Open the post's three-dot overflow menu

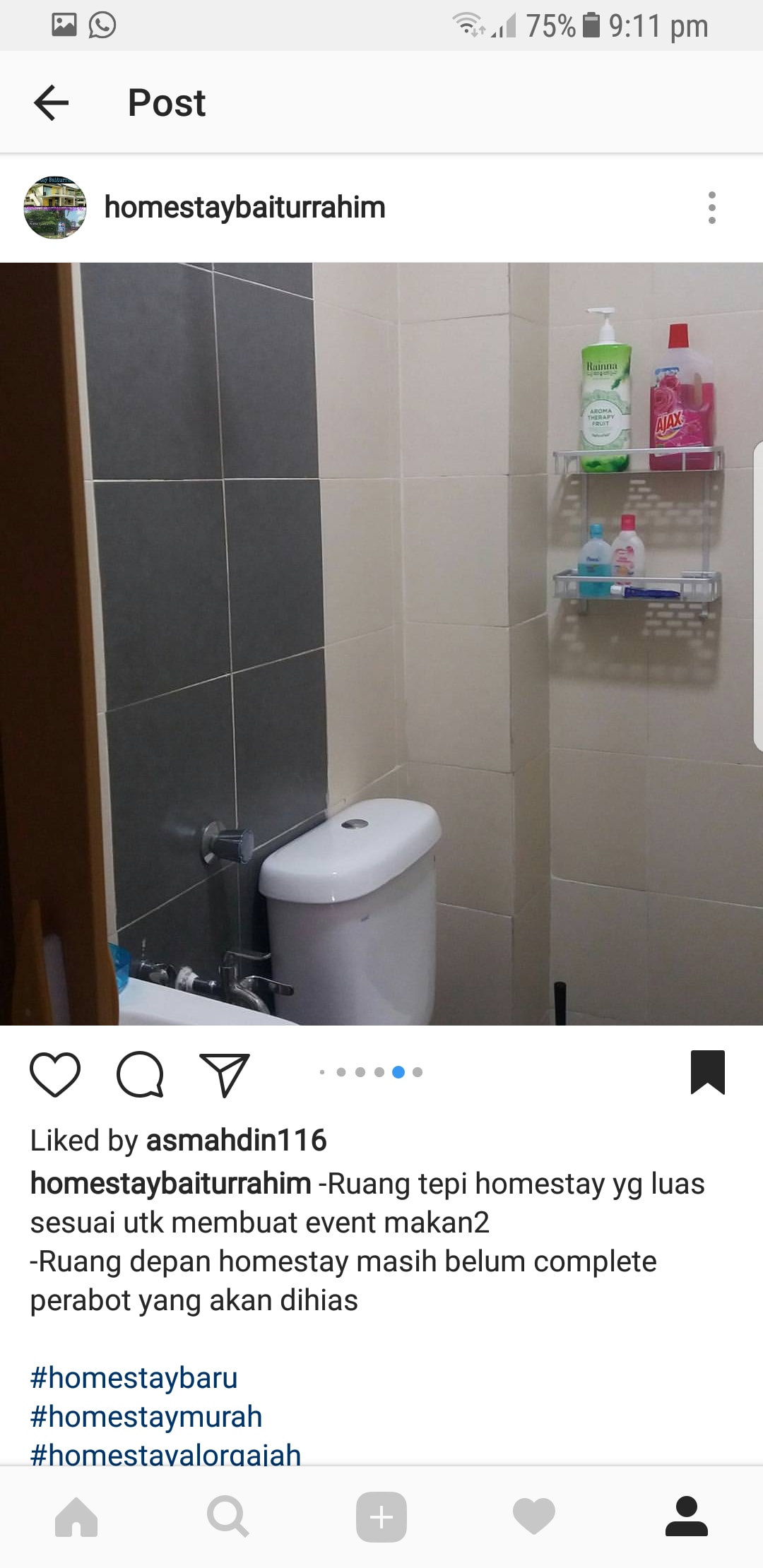pyautogui.click(x=711, y=208)
